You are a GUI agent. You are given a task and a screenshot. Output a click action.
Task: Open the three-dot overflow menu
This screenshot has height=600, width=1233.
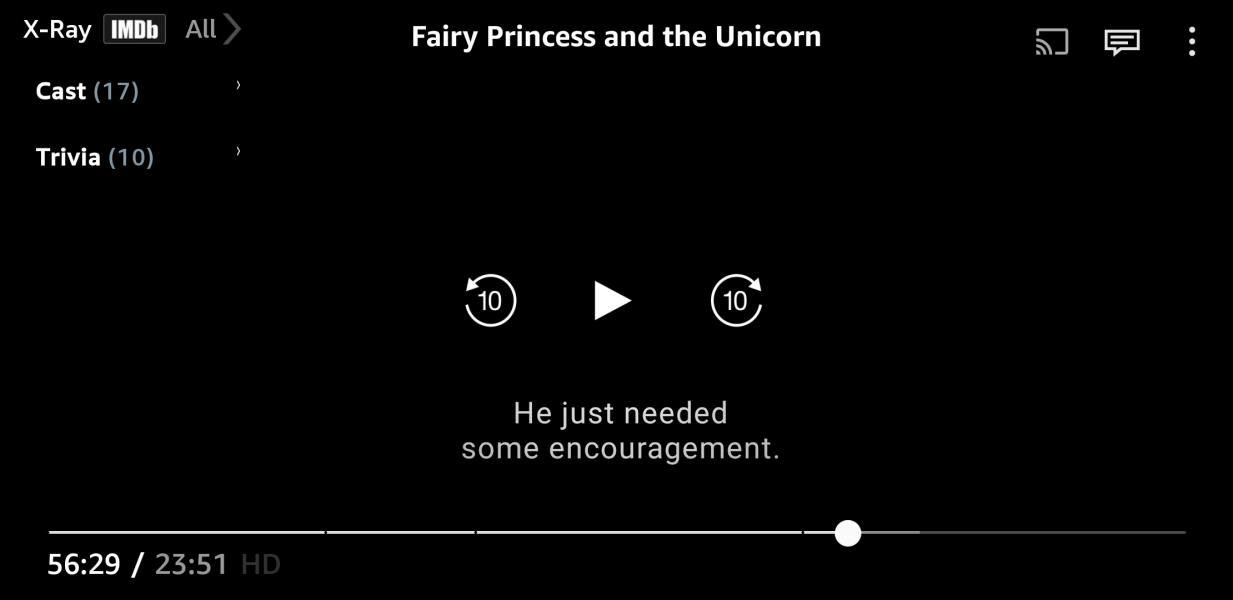[1191, 41]
